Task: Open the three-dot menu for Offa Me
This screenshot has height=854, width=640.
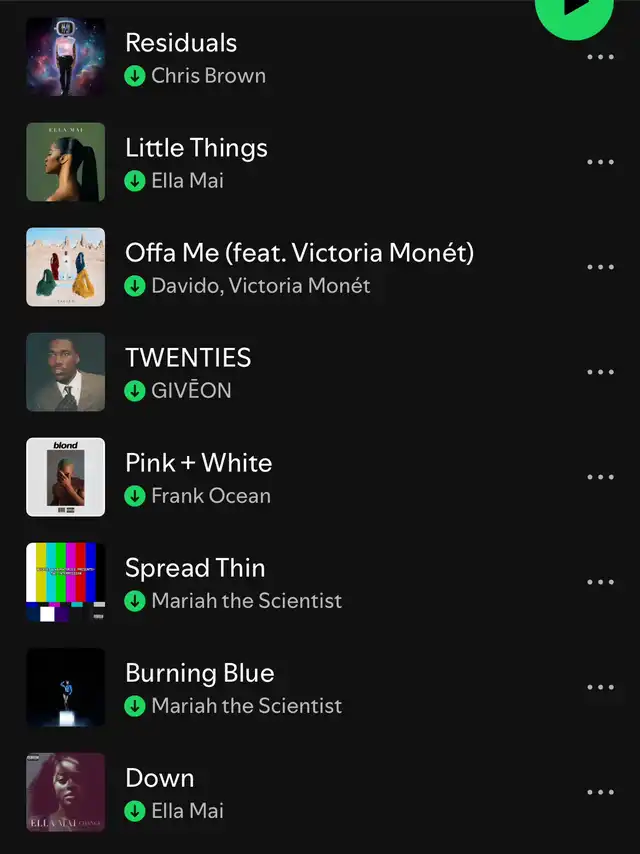Action: [600, 267]
